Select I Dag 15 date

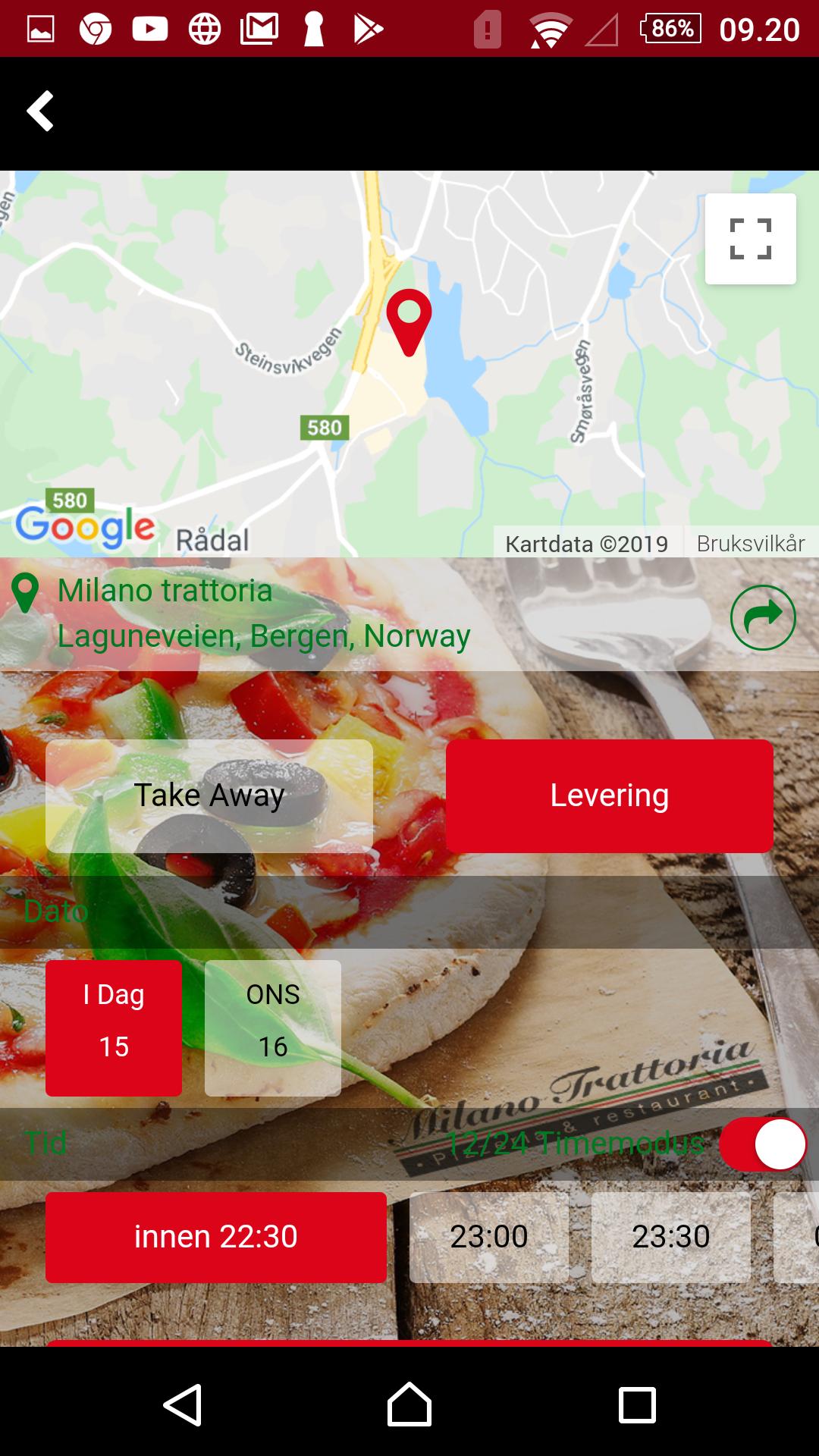pyautogui.click(x=114, y=1028)
